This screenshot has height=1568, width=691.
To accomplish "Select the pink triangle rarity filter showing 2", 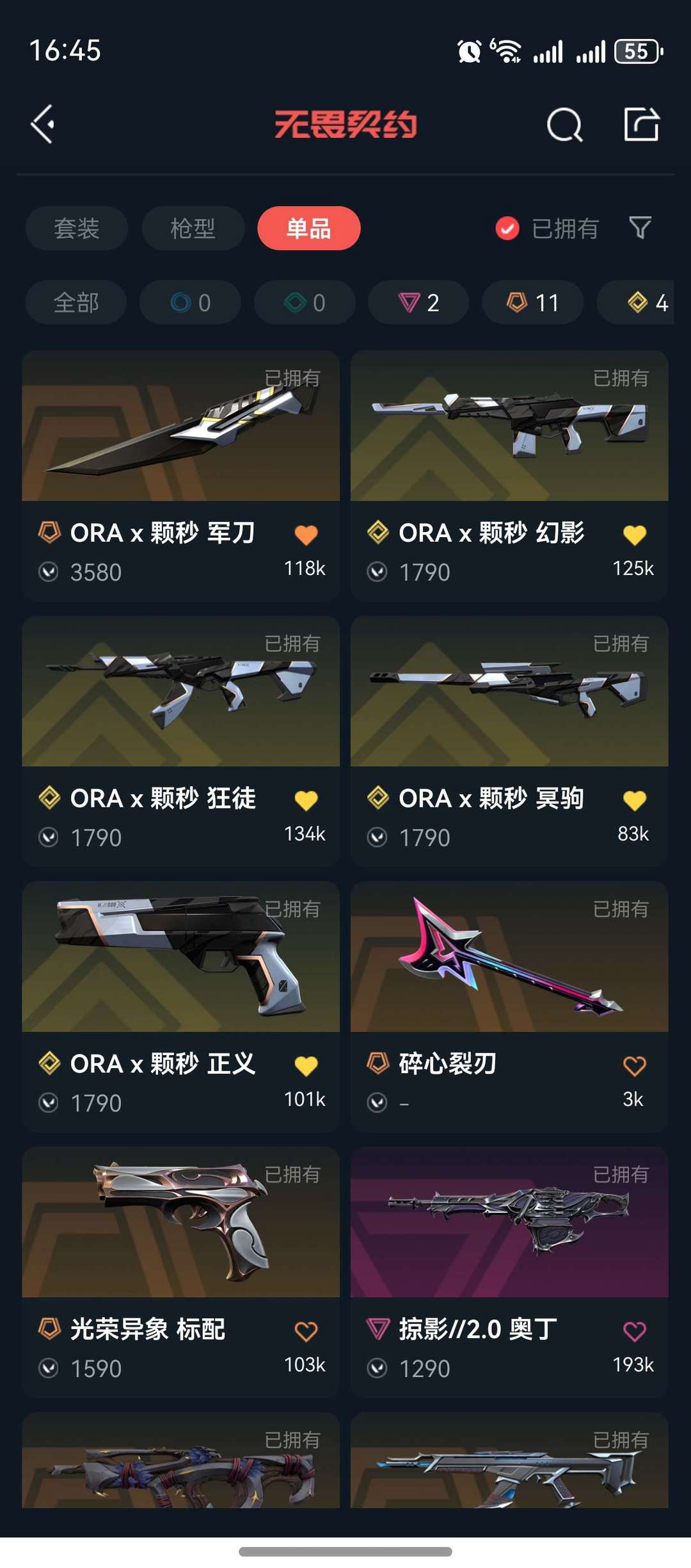I will click(417, 302).
